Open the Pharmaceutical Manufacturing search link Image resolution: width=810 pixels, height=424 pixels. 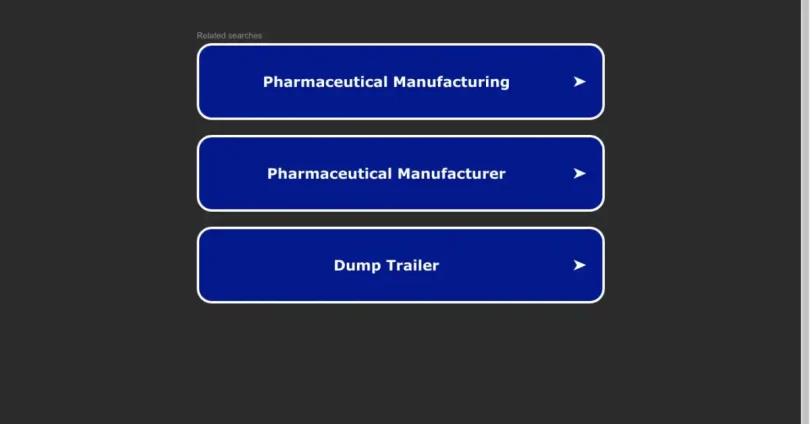click(400, 82)
